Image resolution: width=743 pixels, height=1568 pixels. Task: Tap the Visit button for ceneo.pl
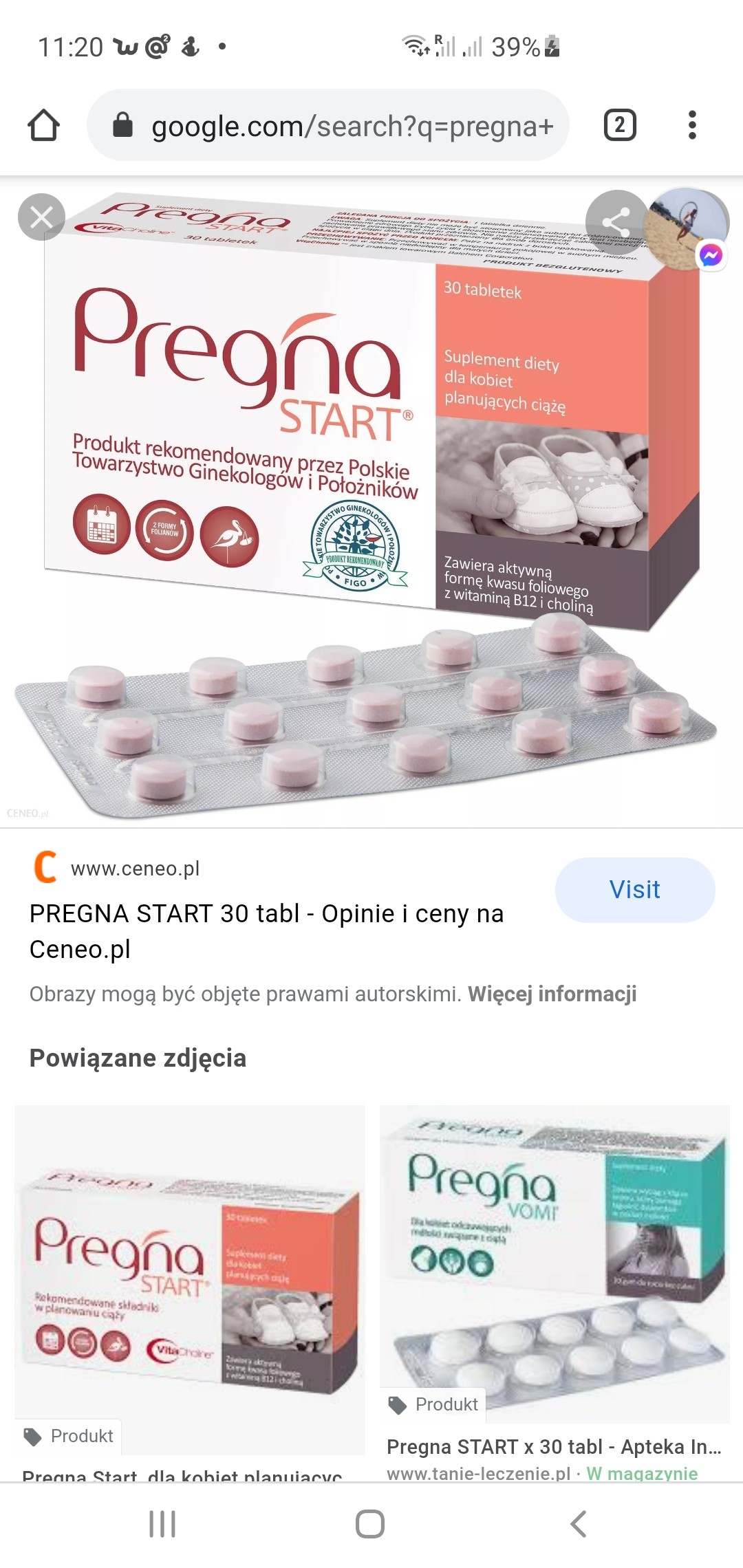(x=634, y=889)
